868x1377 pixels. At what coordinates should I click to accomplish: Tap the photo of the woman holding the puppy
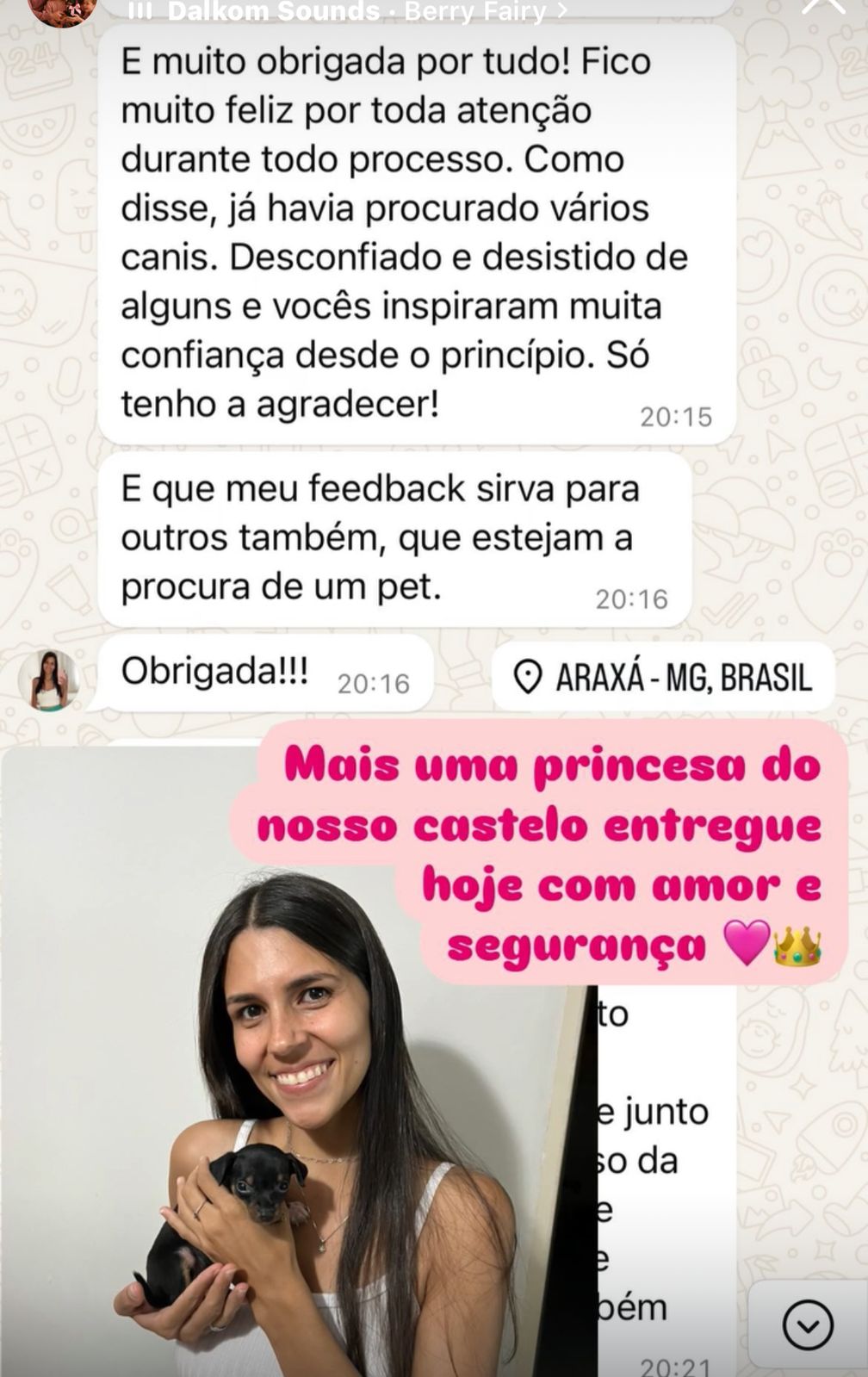point(284,1120)
